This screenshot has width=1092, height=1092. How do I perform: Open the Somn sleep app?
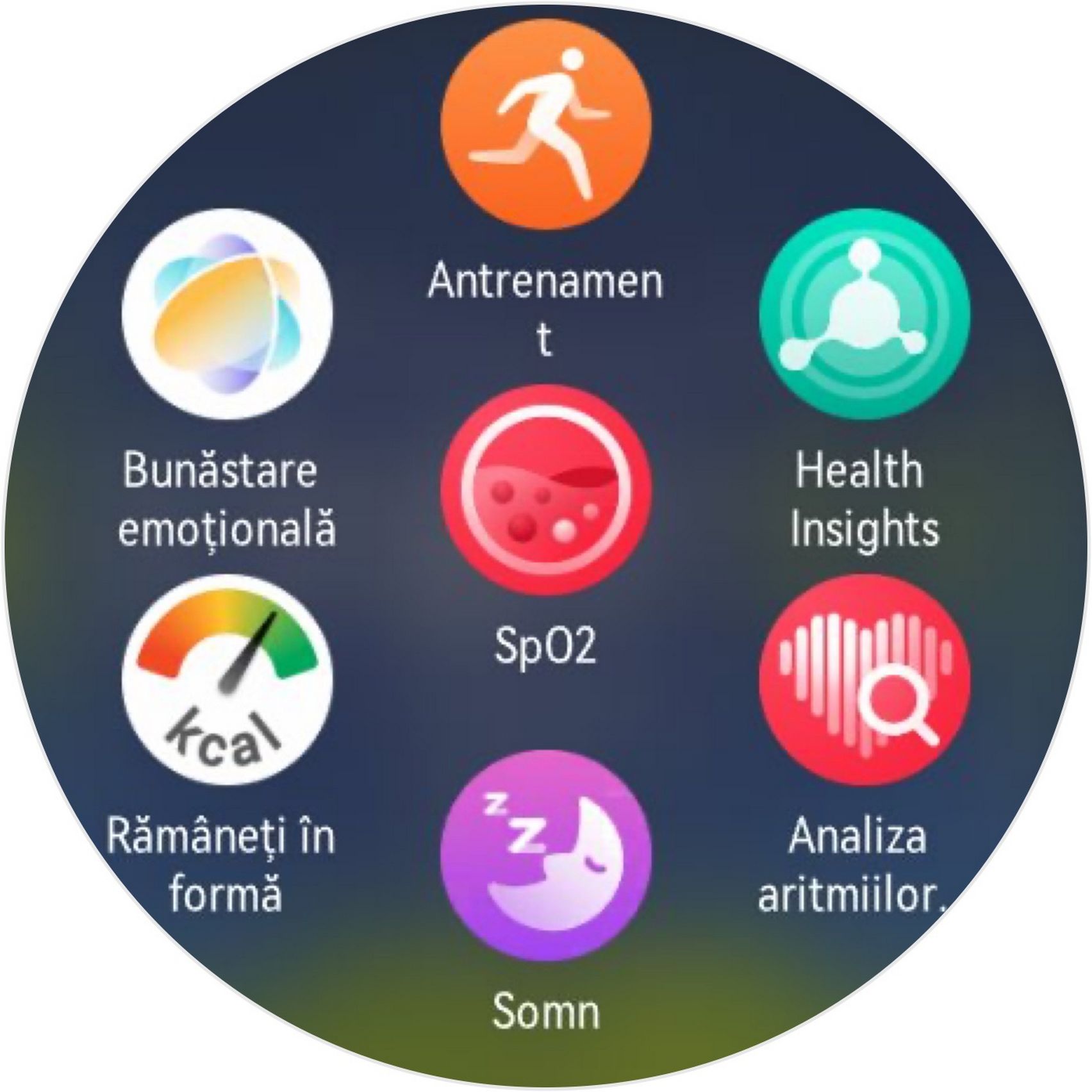tap(546, 856)
